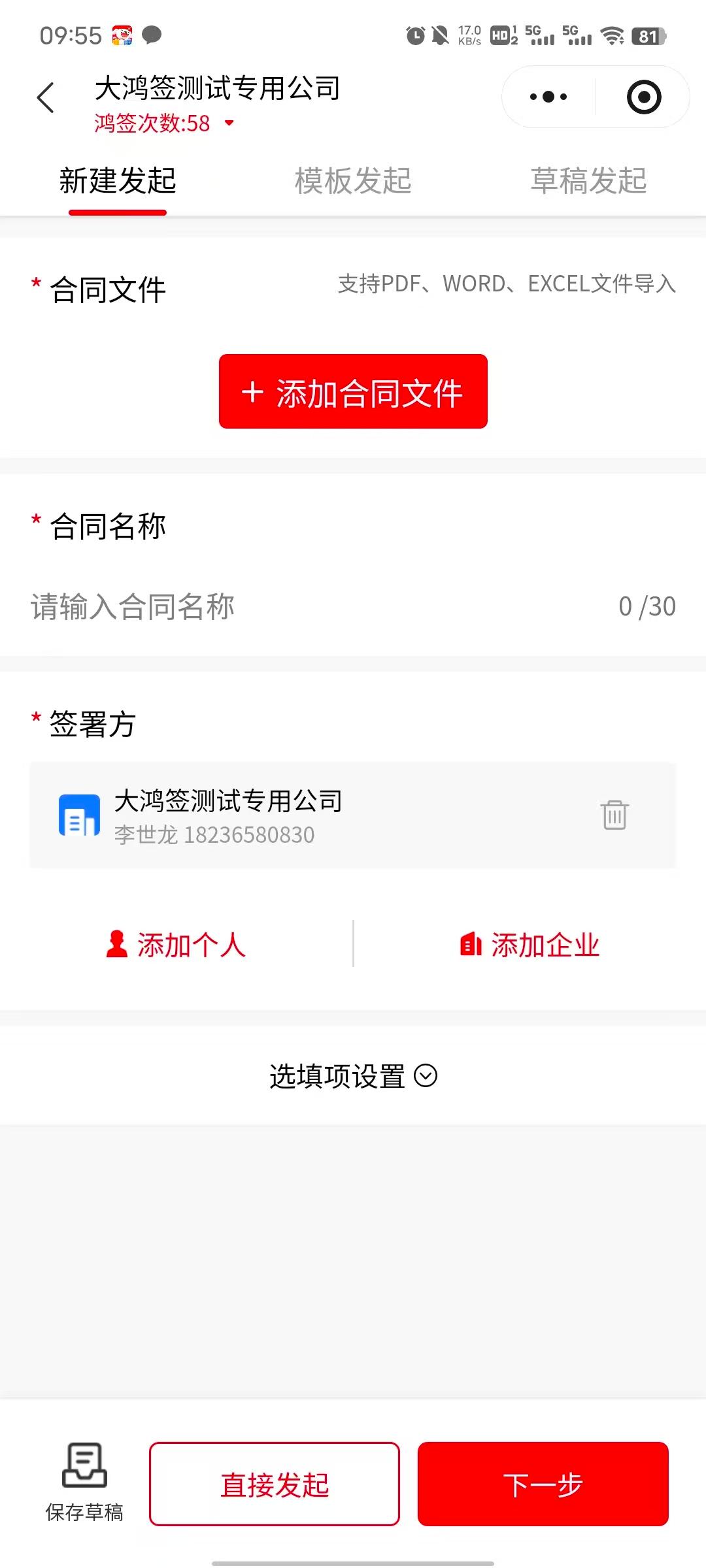
Task: Expand the 选填项设置 section
Action: [353, 1076]
